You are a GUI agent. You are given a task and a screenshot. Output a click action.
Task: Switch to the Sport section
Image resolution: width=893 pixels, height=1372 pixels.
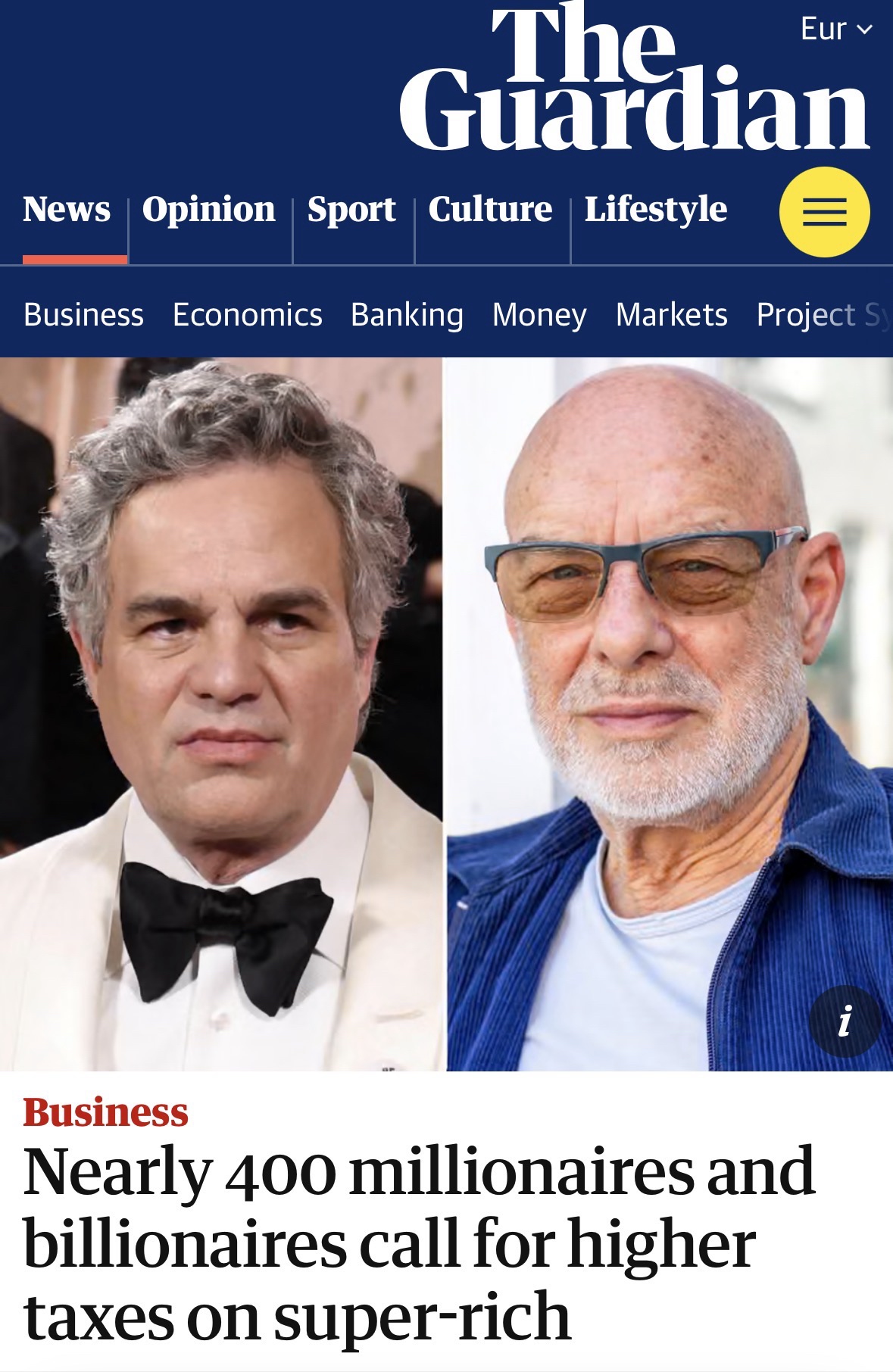pos(351,210)
